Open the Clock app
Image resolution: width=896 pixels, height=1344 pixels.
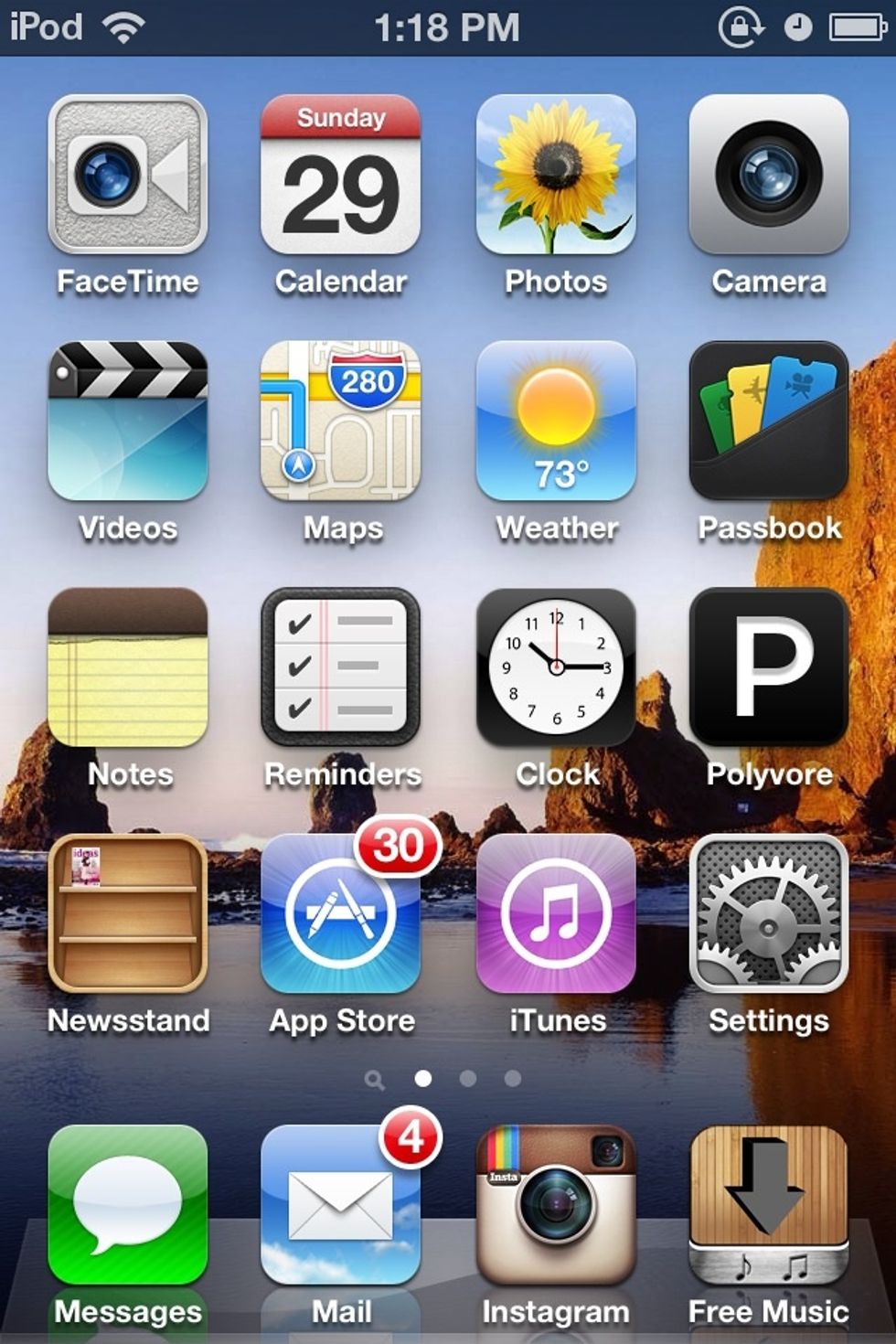point(555,672)
